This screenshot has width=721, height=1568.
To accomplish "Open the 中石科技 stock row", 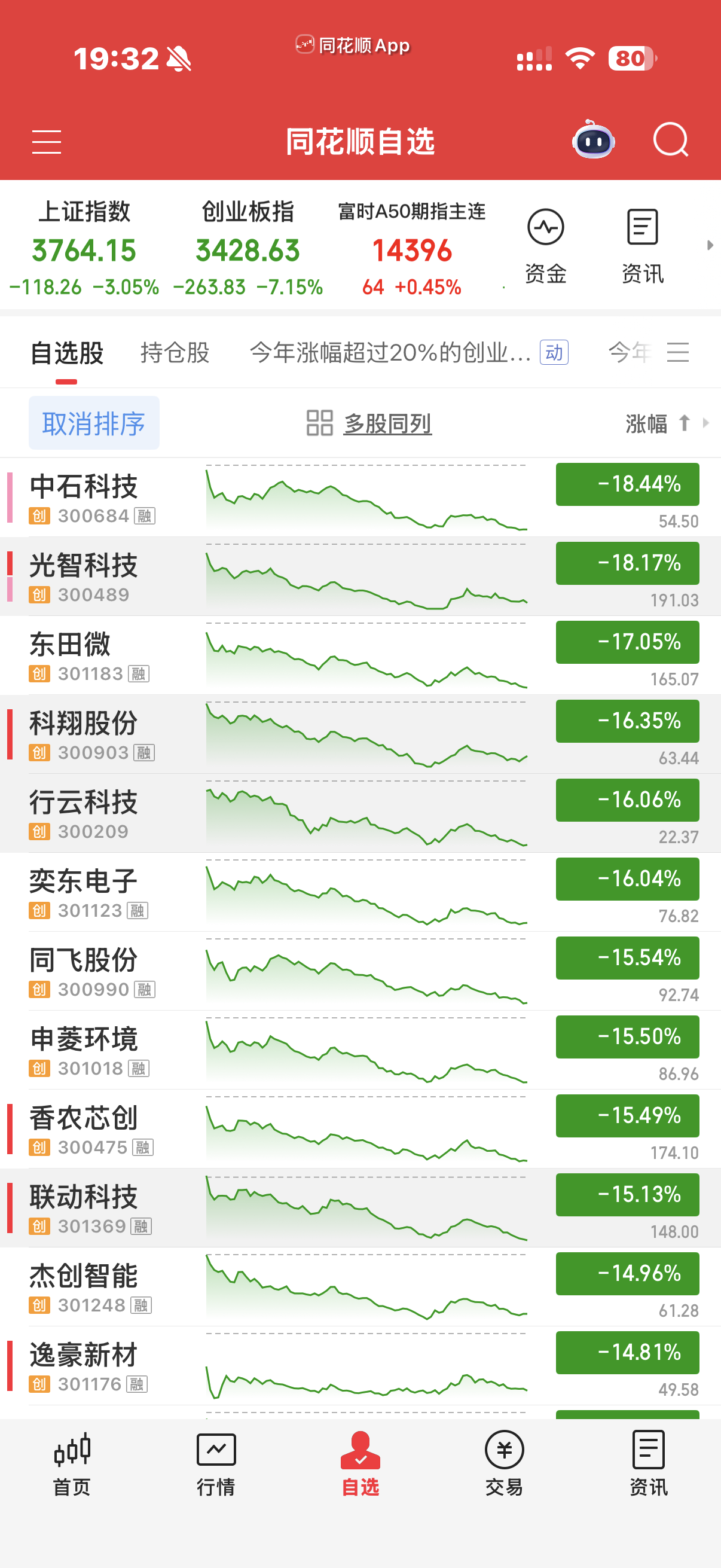I will click(x=360, y=498).
